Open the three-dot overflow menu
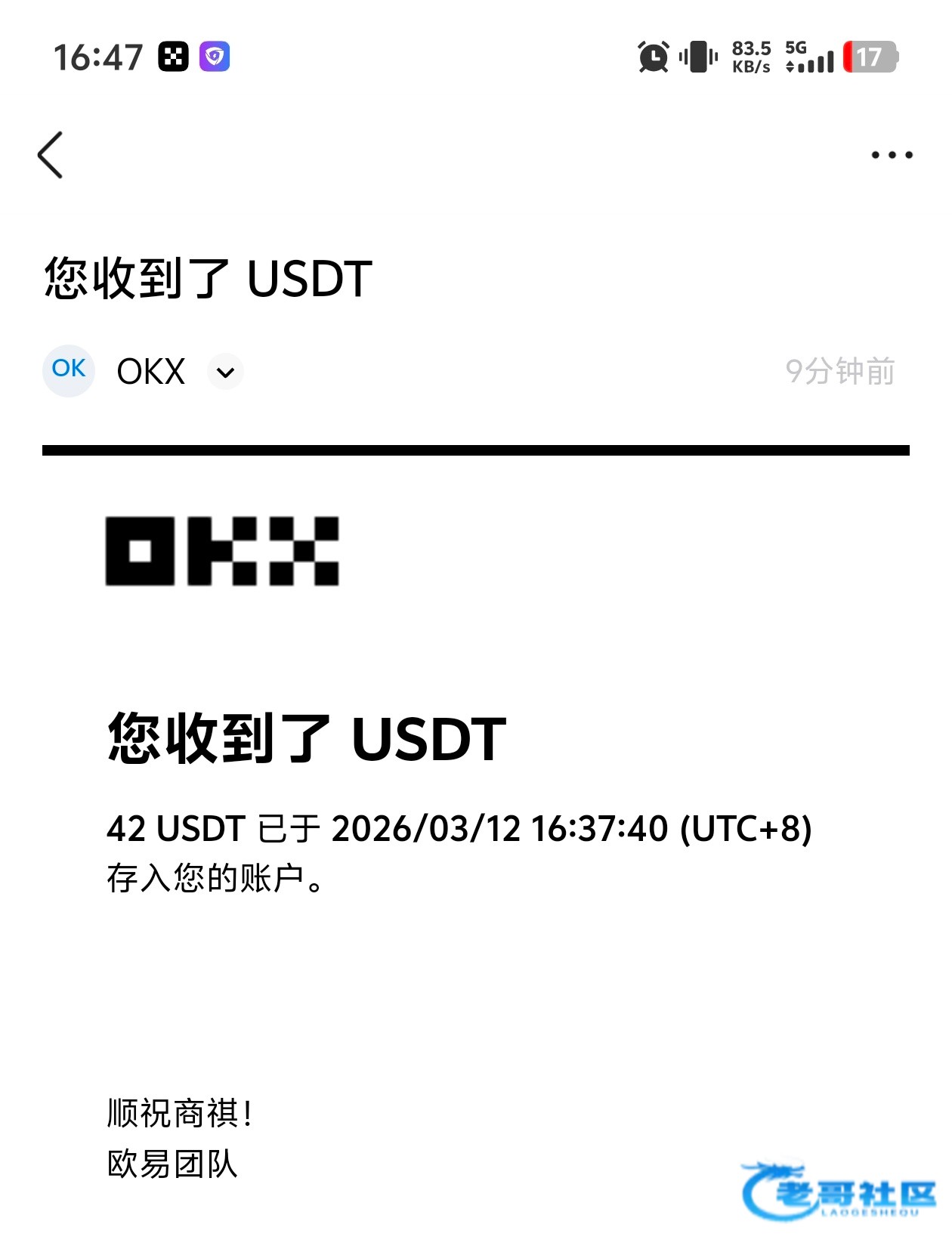 tap(892, 155)
